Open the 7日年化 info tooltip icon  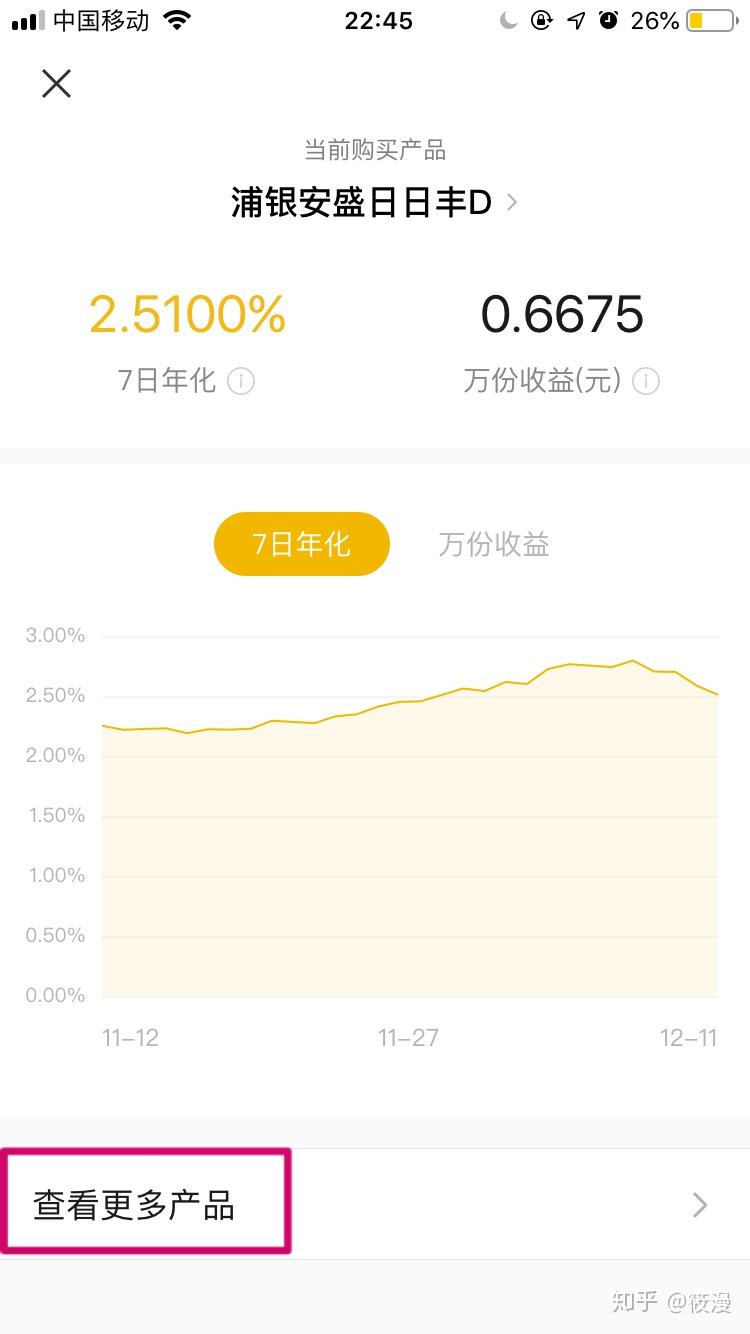tap(240, 381)
